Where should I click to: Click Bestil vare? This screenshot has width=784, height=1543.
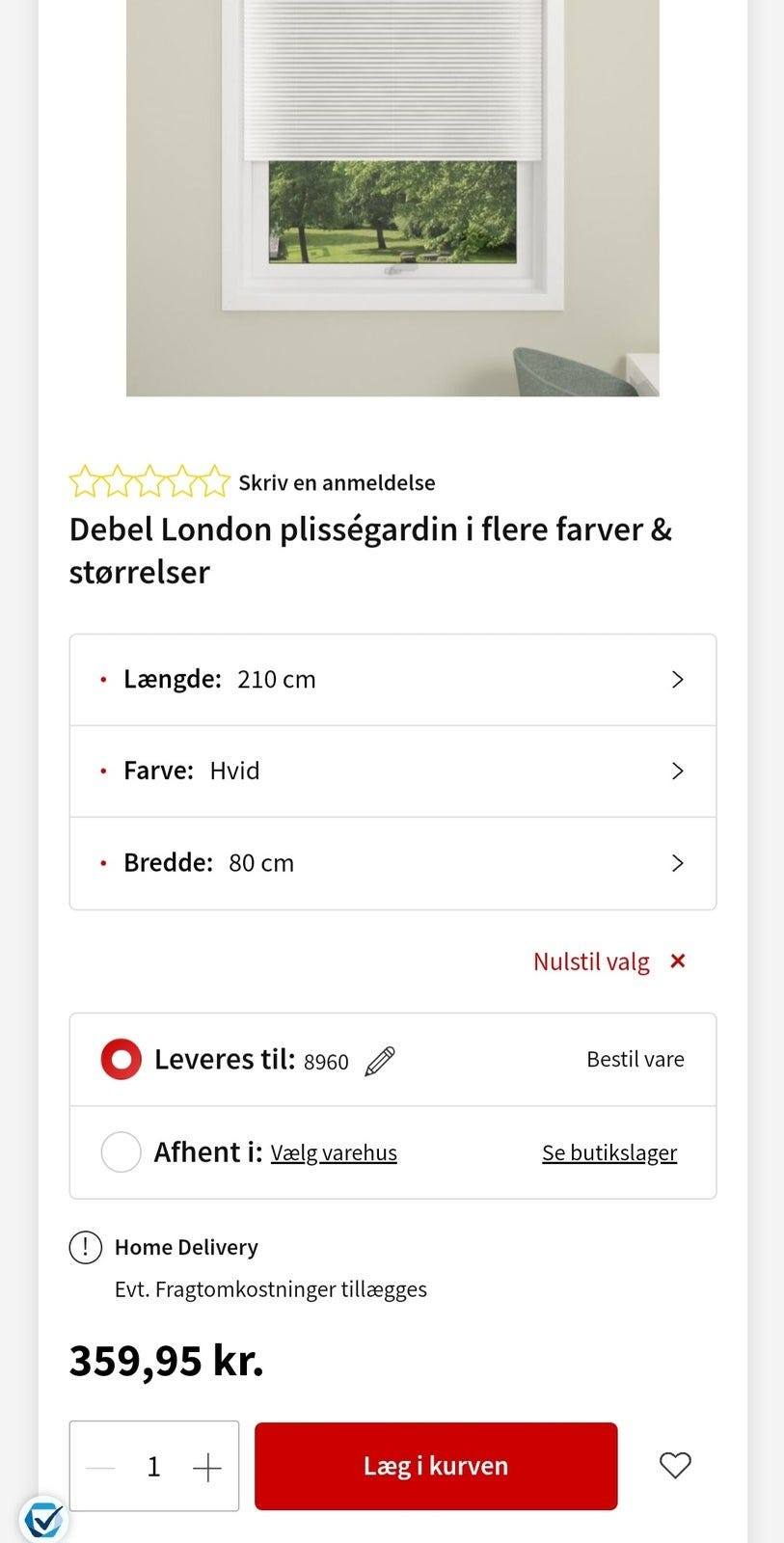coord(635,1058)
